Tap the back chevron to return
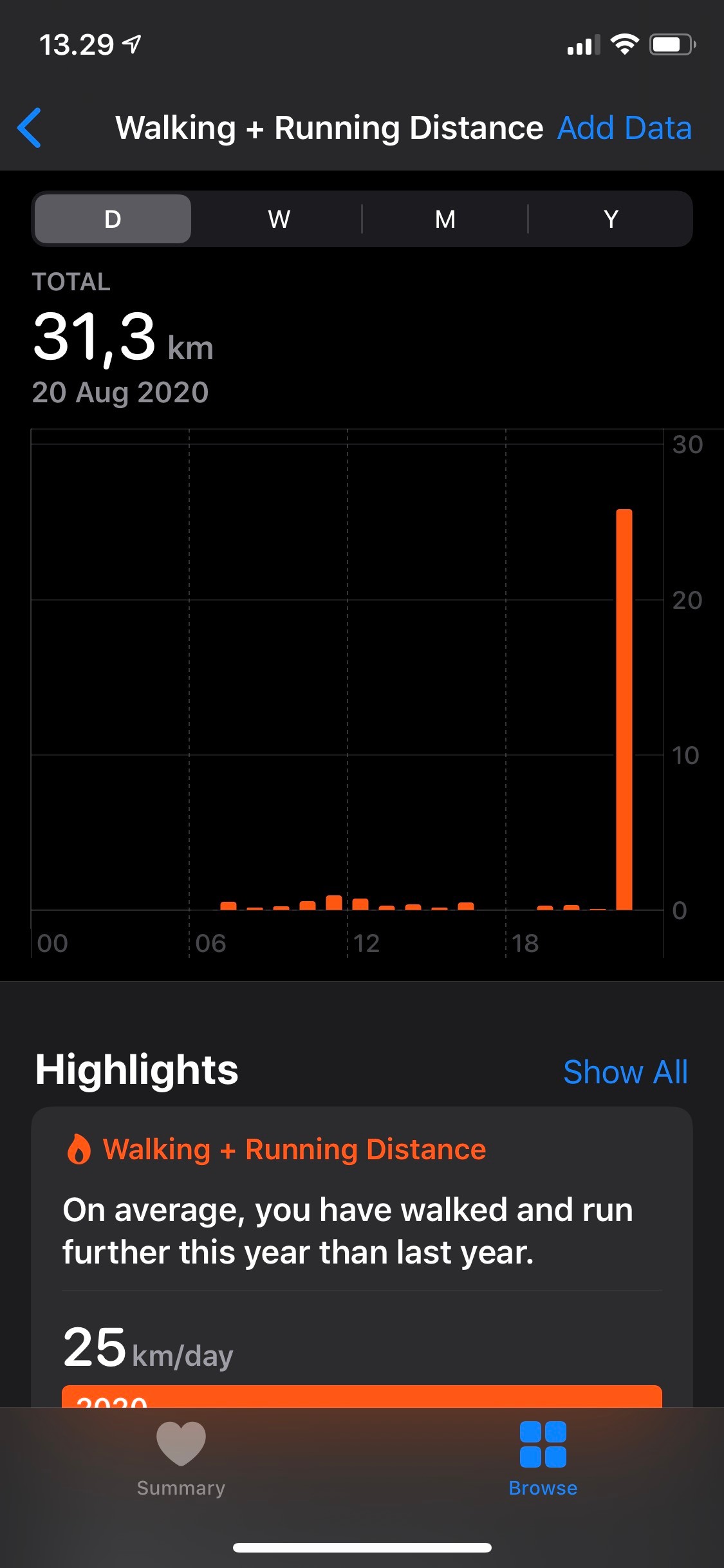 tap(30, 127)
